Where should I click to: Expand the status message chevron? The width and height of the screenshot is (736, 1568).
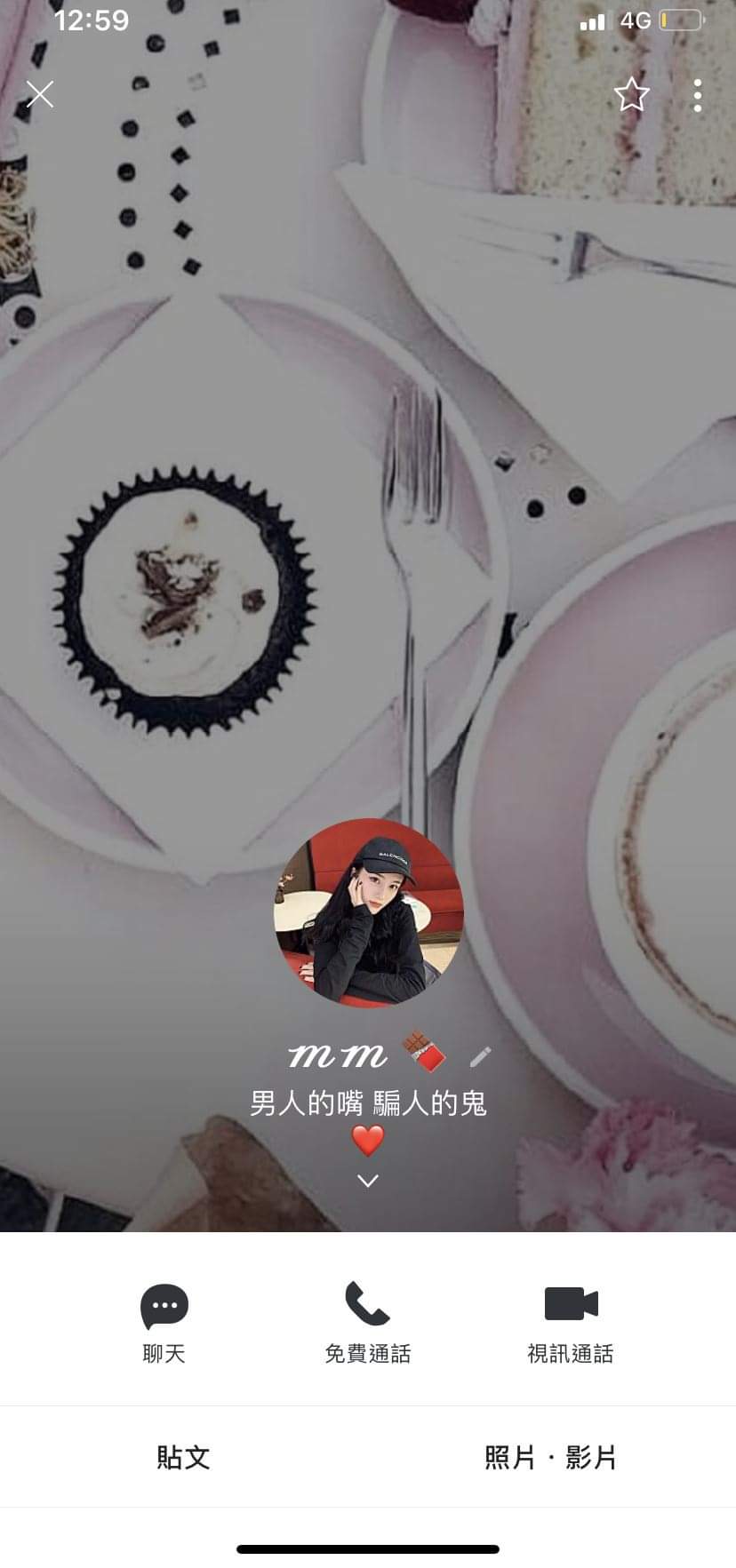[367, 1181]
